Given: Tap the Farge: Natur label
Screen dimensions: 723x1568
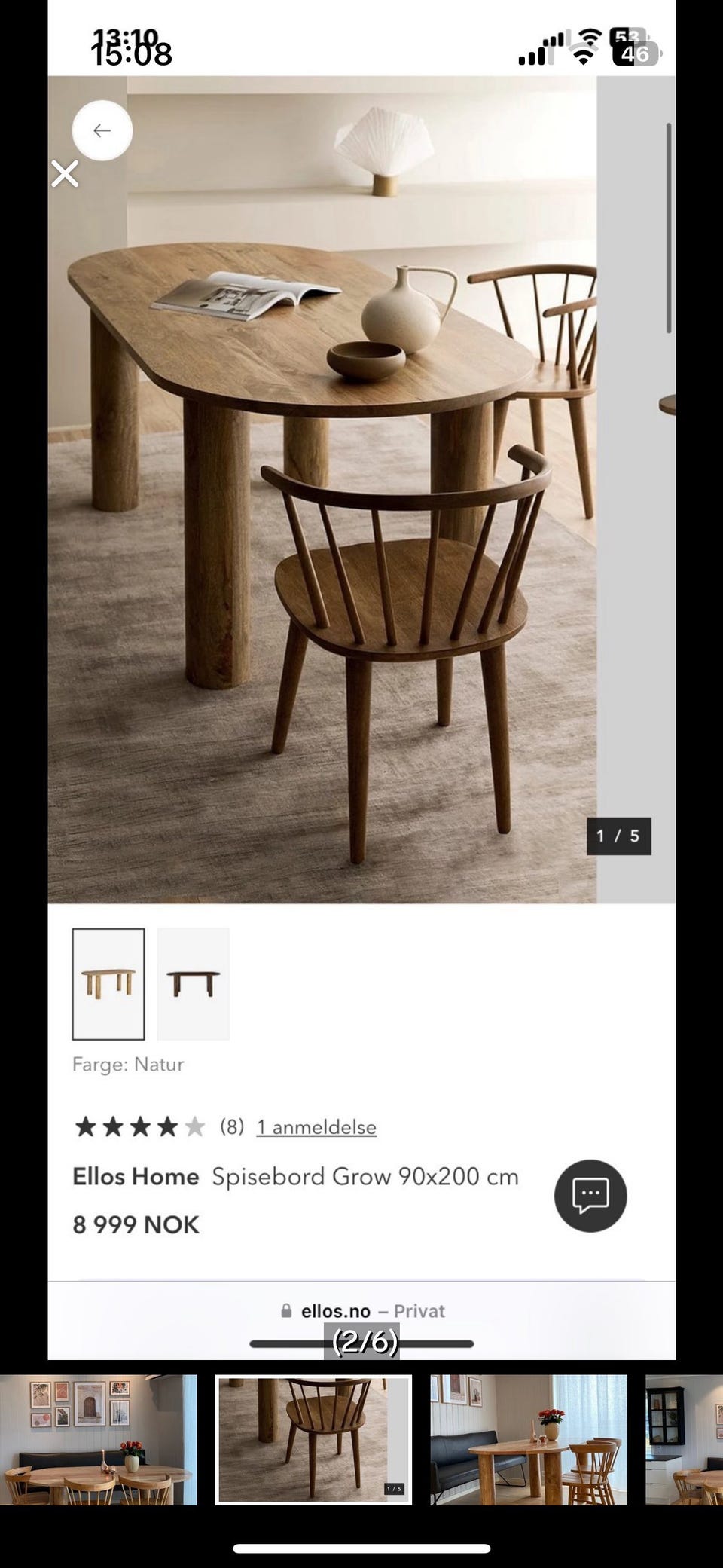Looking at the screenshot, I should pos(128,1064).
